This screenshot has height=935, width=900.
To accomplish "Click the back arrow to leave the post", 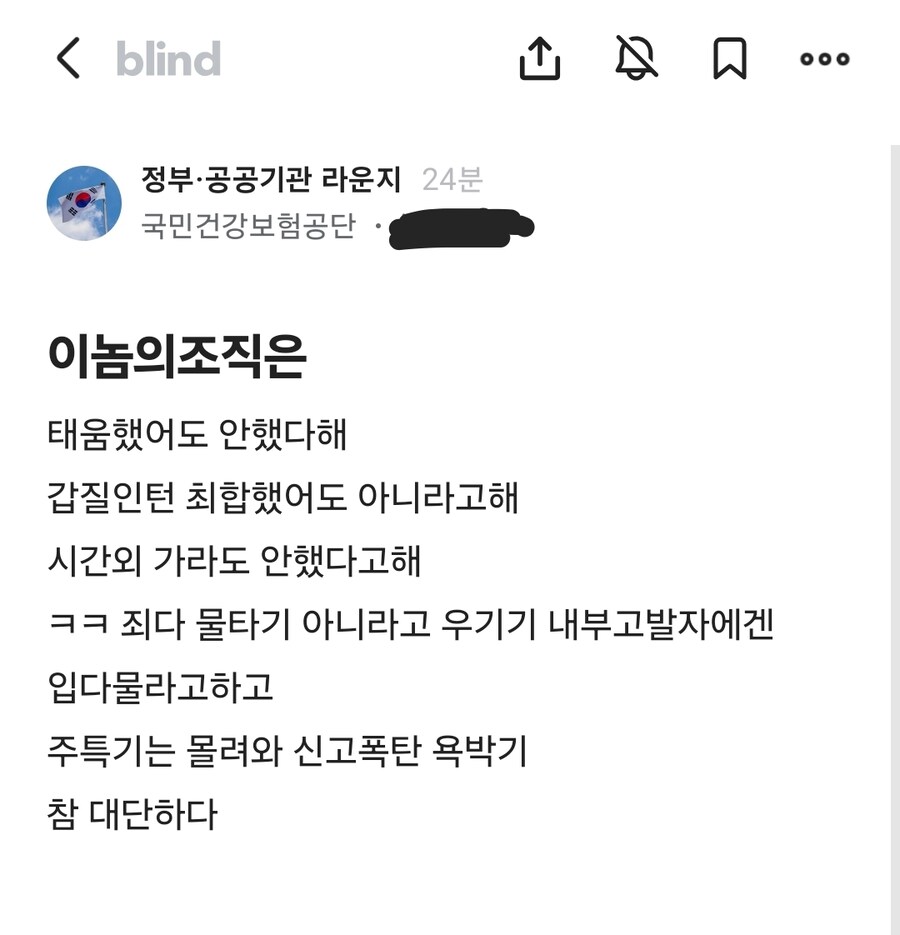I will 67,58.
